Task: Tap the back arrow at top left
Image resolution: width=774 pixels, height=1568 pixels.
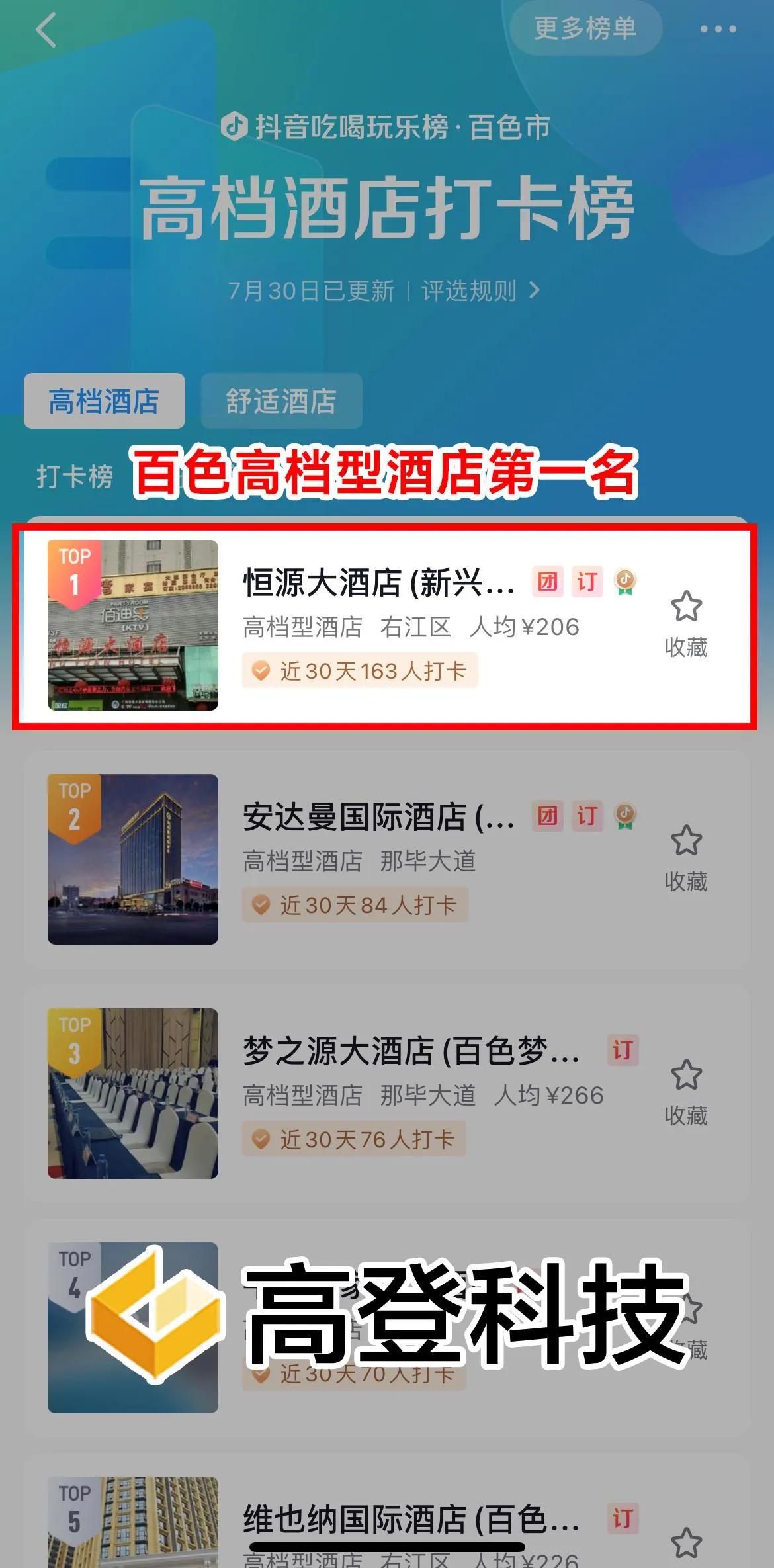Action: tap(45, 30)
